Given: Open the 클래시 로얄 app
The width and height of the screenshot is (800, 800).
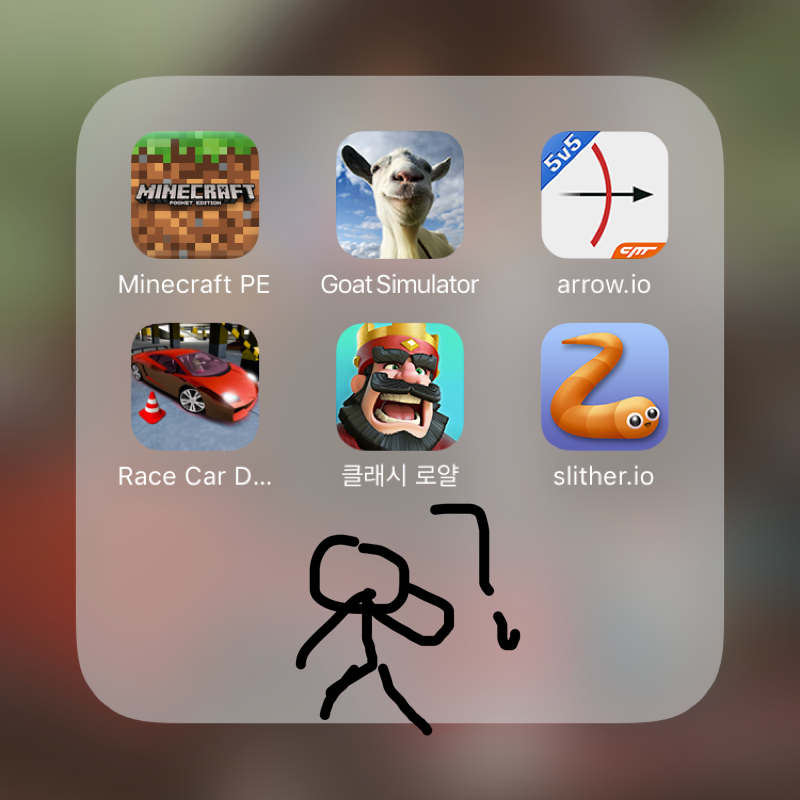Looking at the screenshot, I should (399, 387).
